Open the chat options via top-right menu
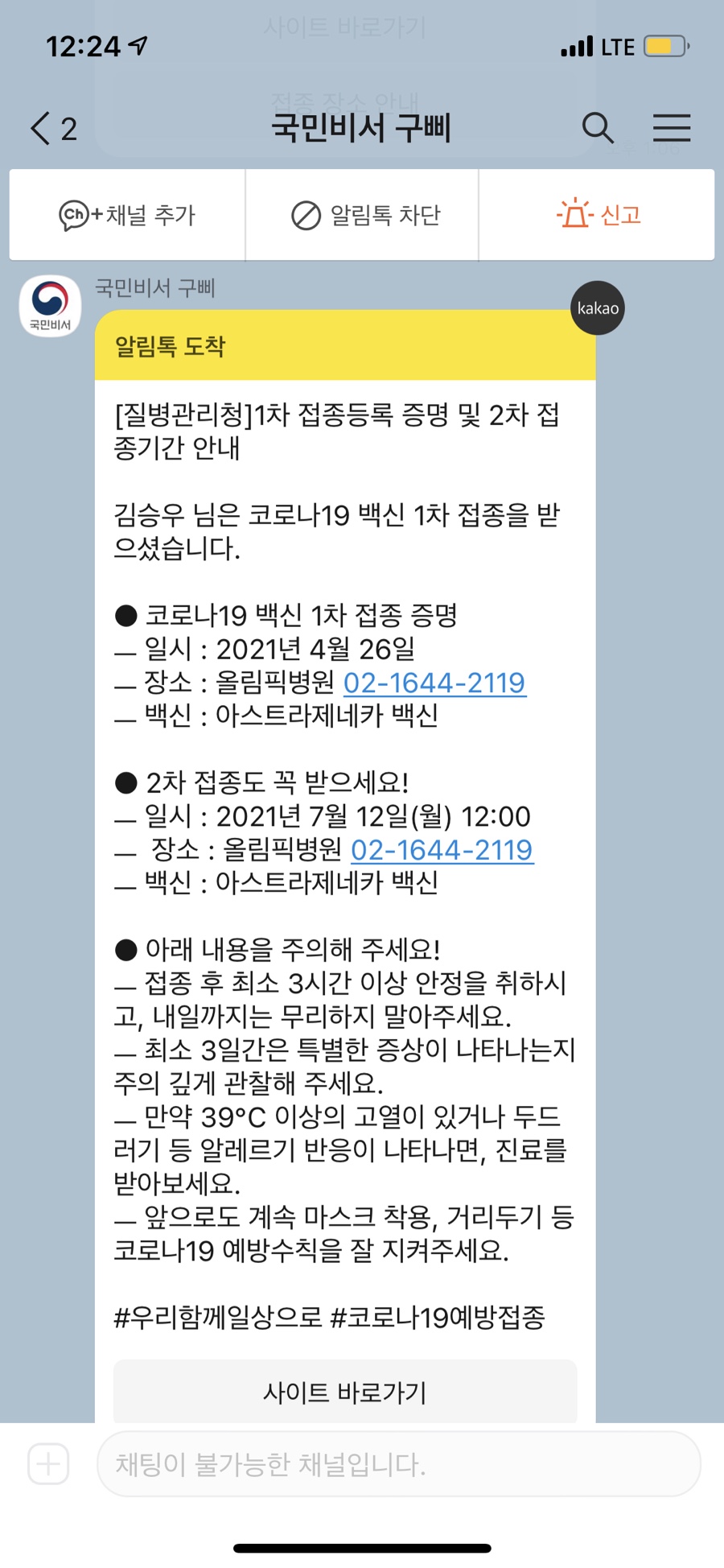 point(673,128)
